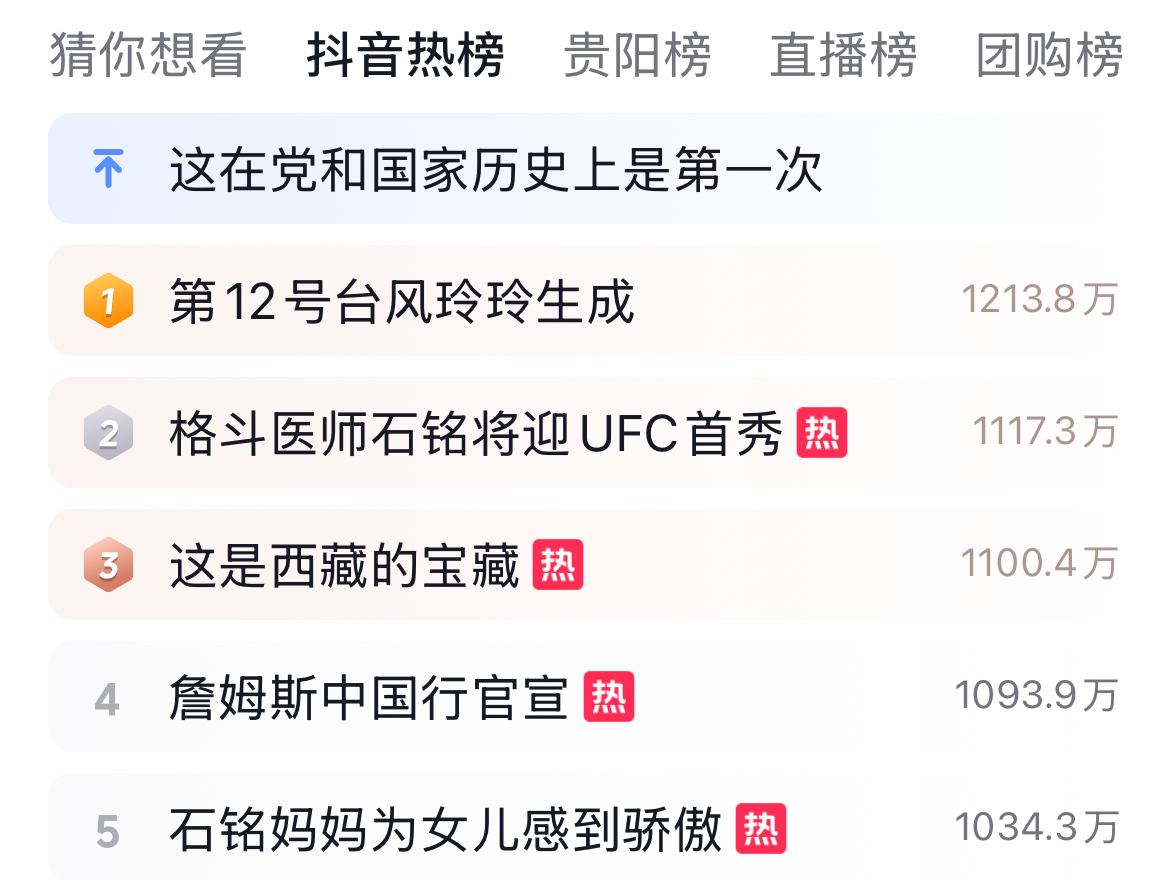Open topic 第12号台风玲玲生成
Image resolution: width=1170 pixels, height=880 pixels.
[402, 301]
